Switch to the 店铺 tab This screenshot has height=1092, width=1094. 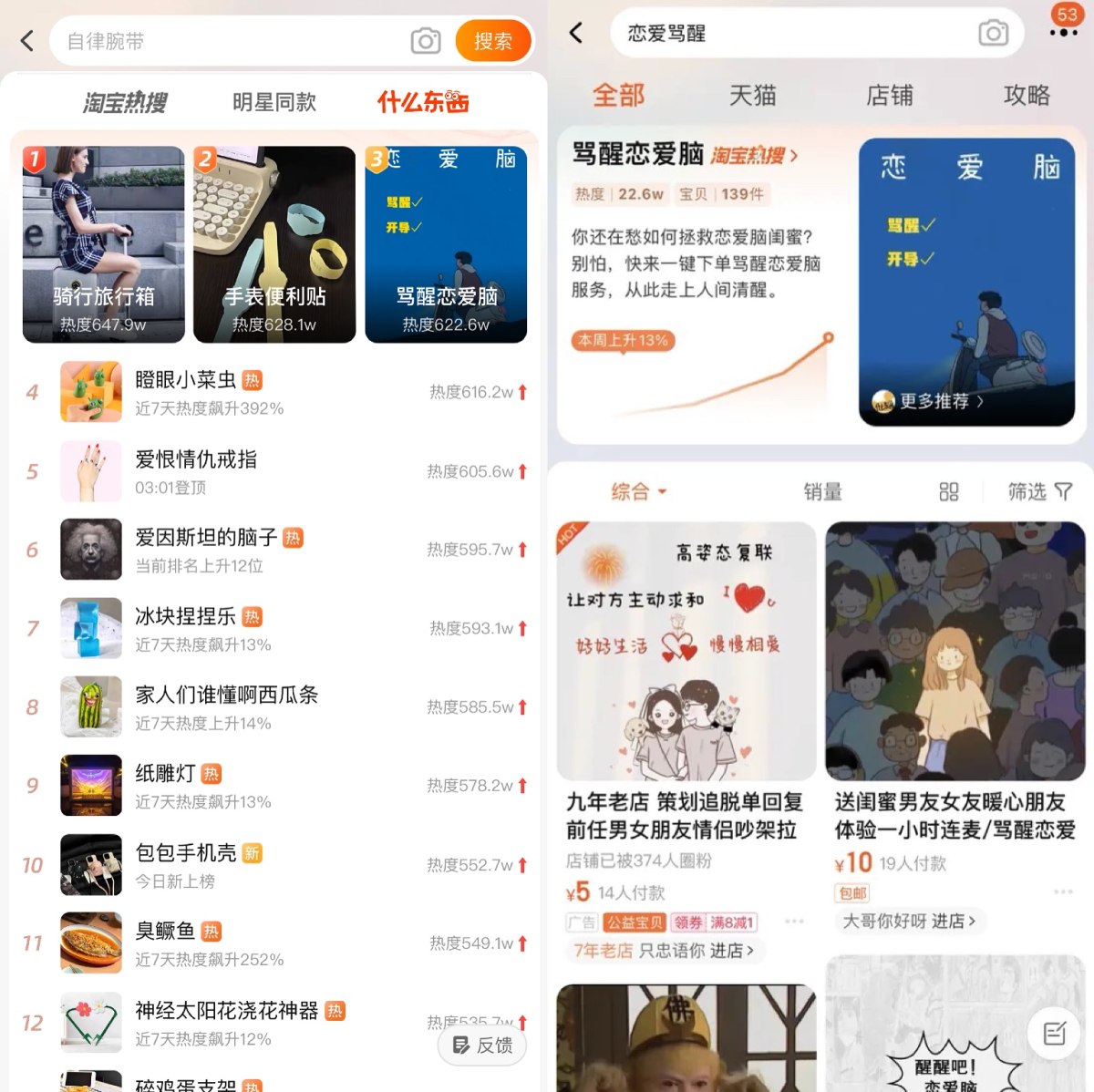tap(889, 95)
